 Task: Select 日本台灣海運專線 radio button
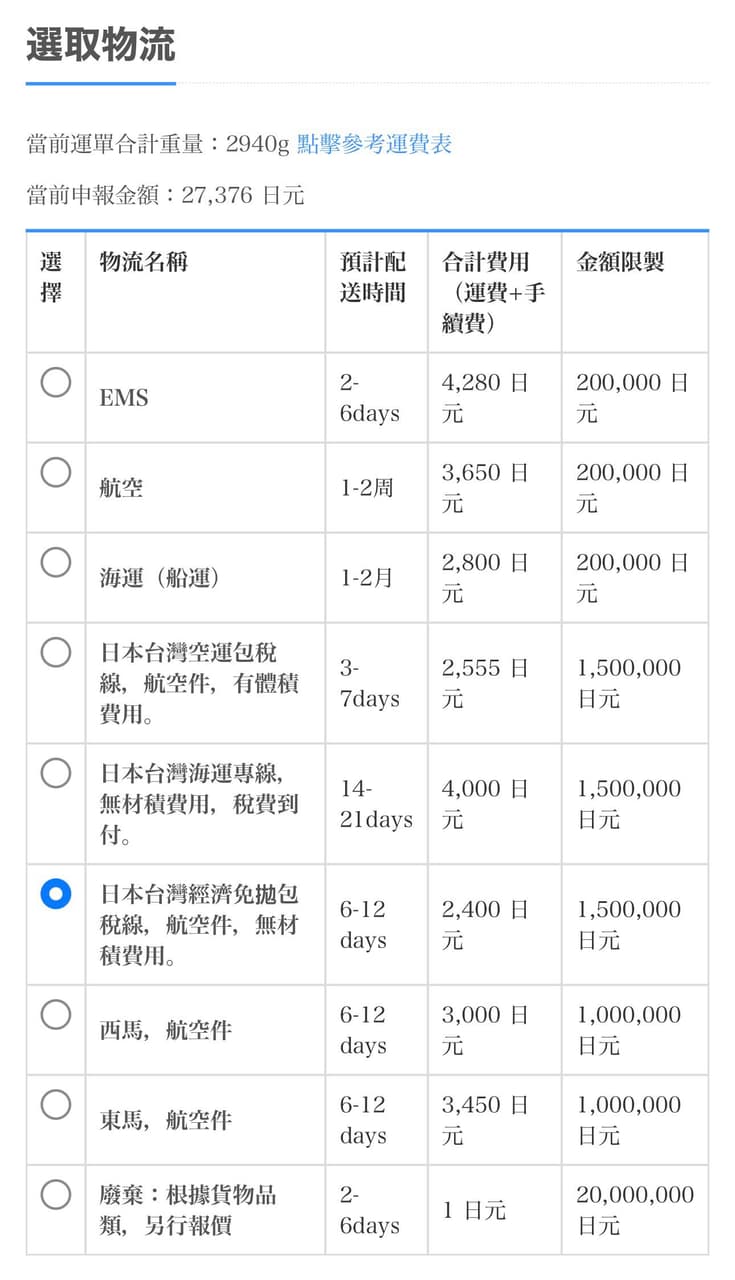coord(56,772)
